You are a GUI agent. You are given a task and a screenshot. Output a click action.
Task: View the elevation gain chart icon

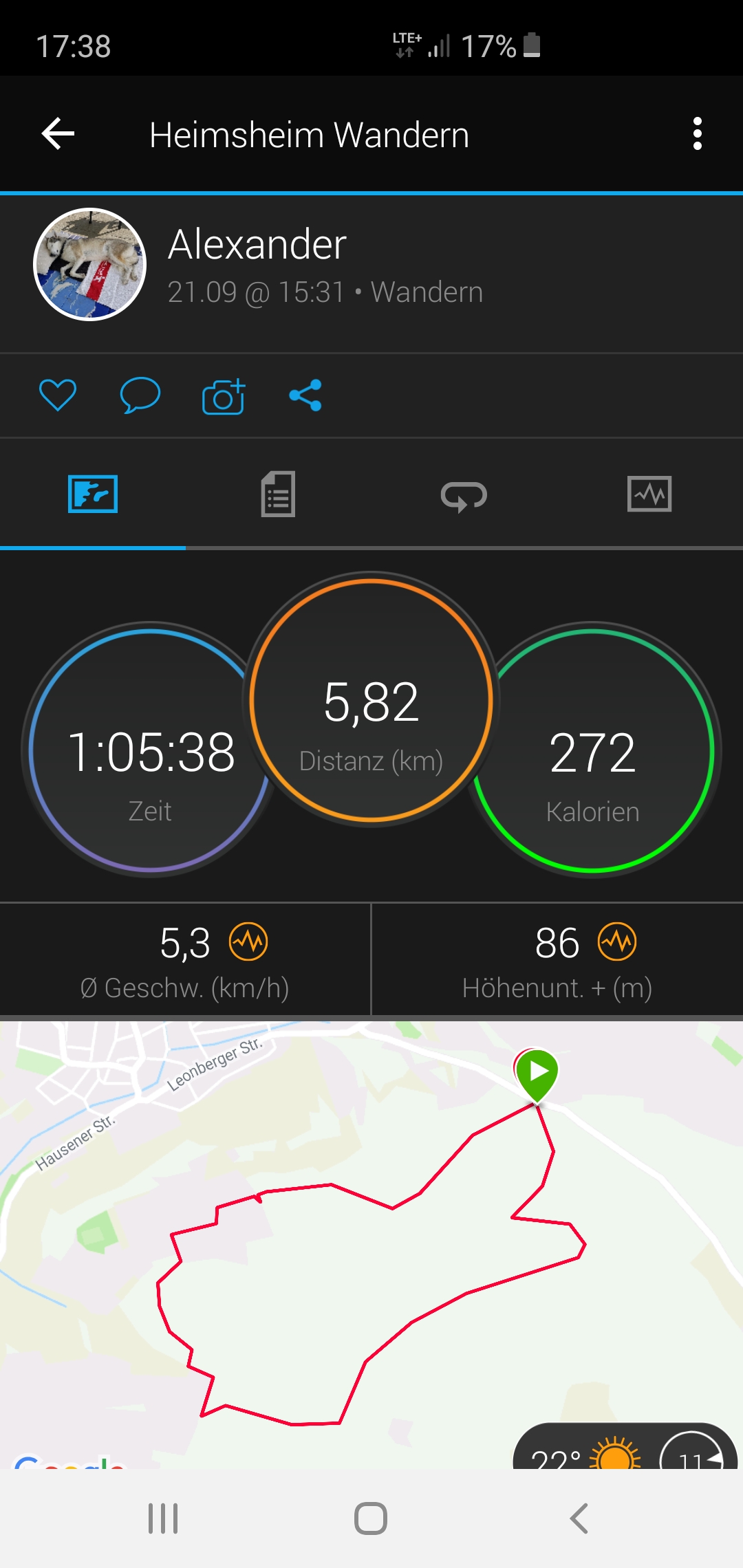(x=617, y=941)
